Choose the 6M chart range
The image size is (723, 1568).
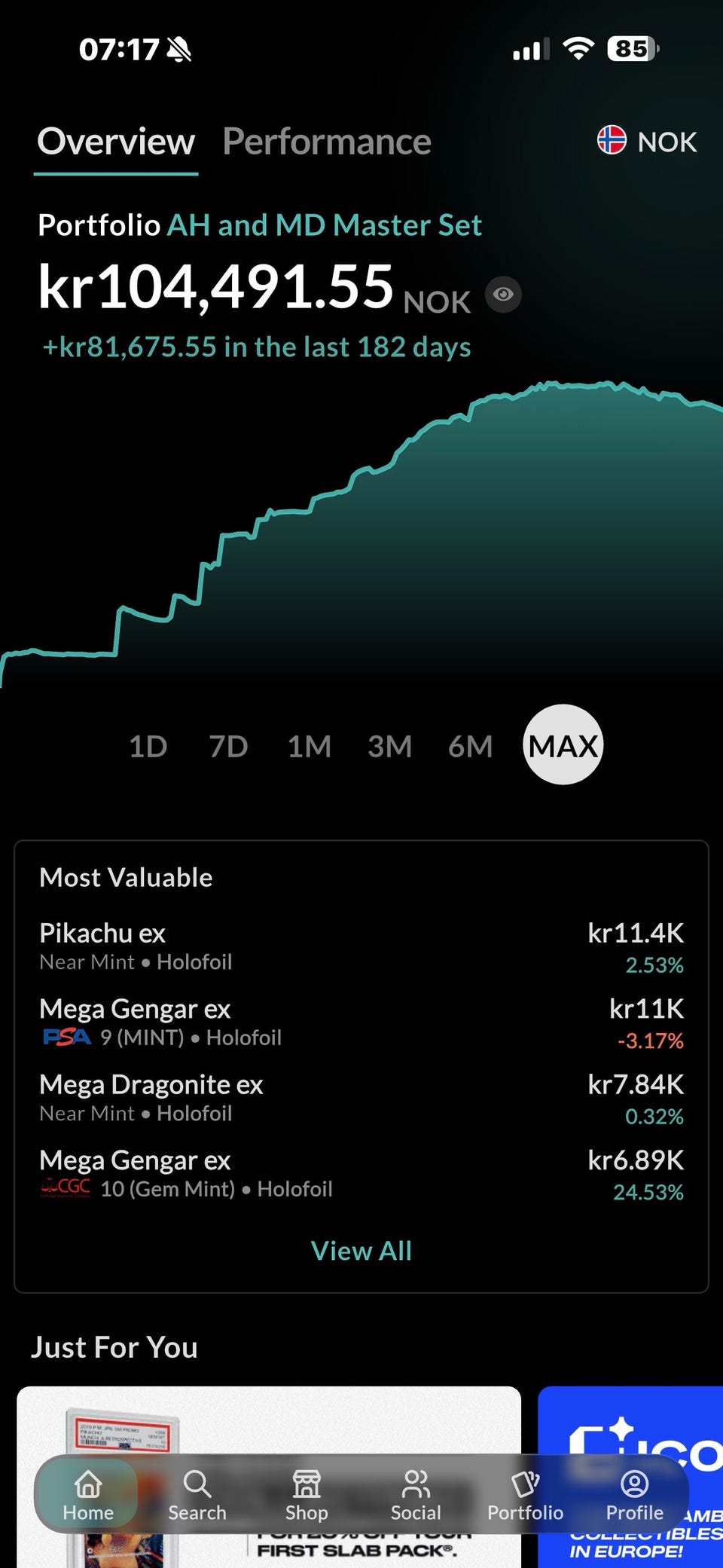point(470,746)
